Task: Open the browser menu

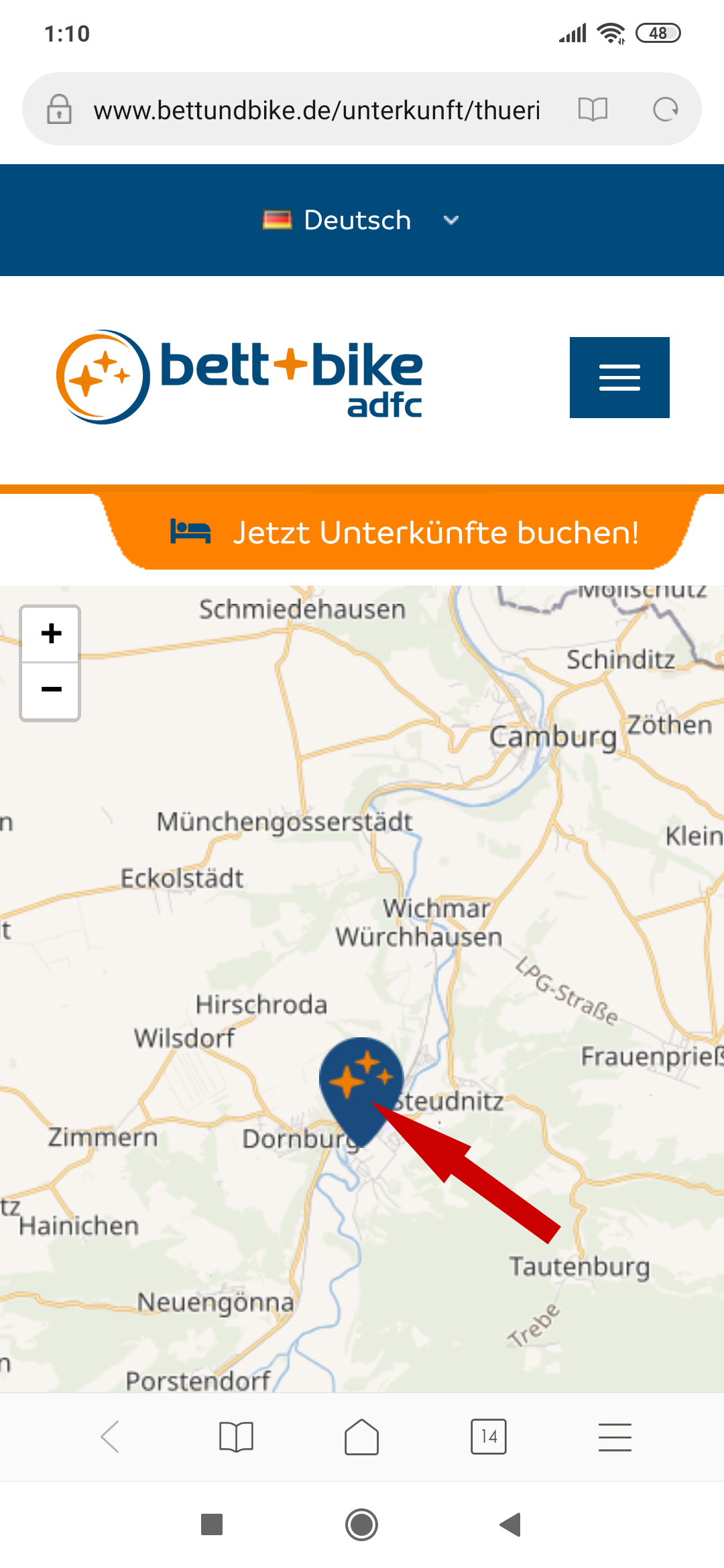Action: [x=615, y=1437]
